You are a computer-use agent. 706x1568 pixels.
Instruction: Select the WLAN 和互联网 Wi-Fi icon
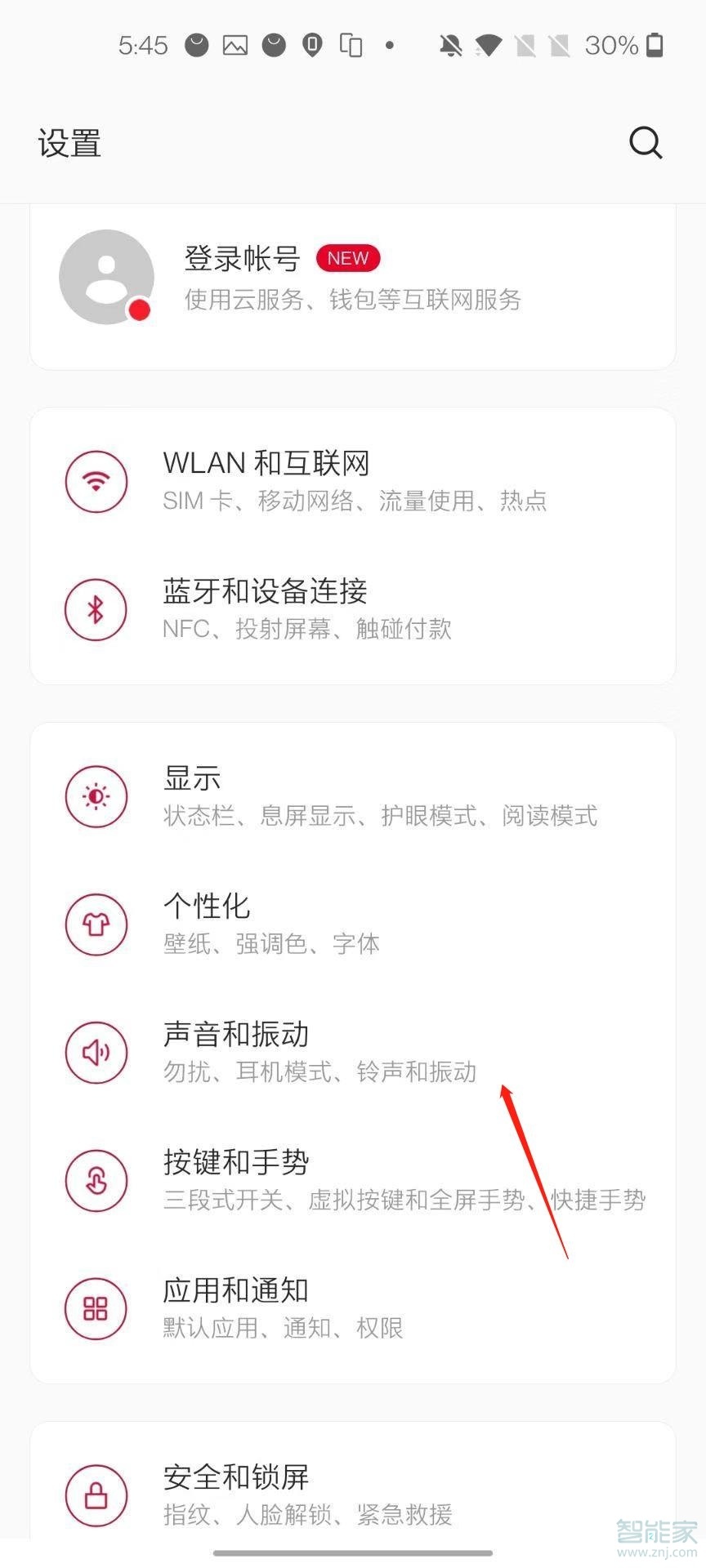tap(96, 481)
